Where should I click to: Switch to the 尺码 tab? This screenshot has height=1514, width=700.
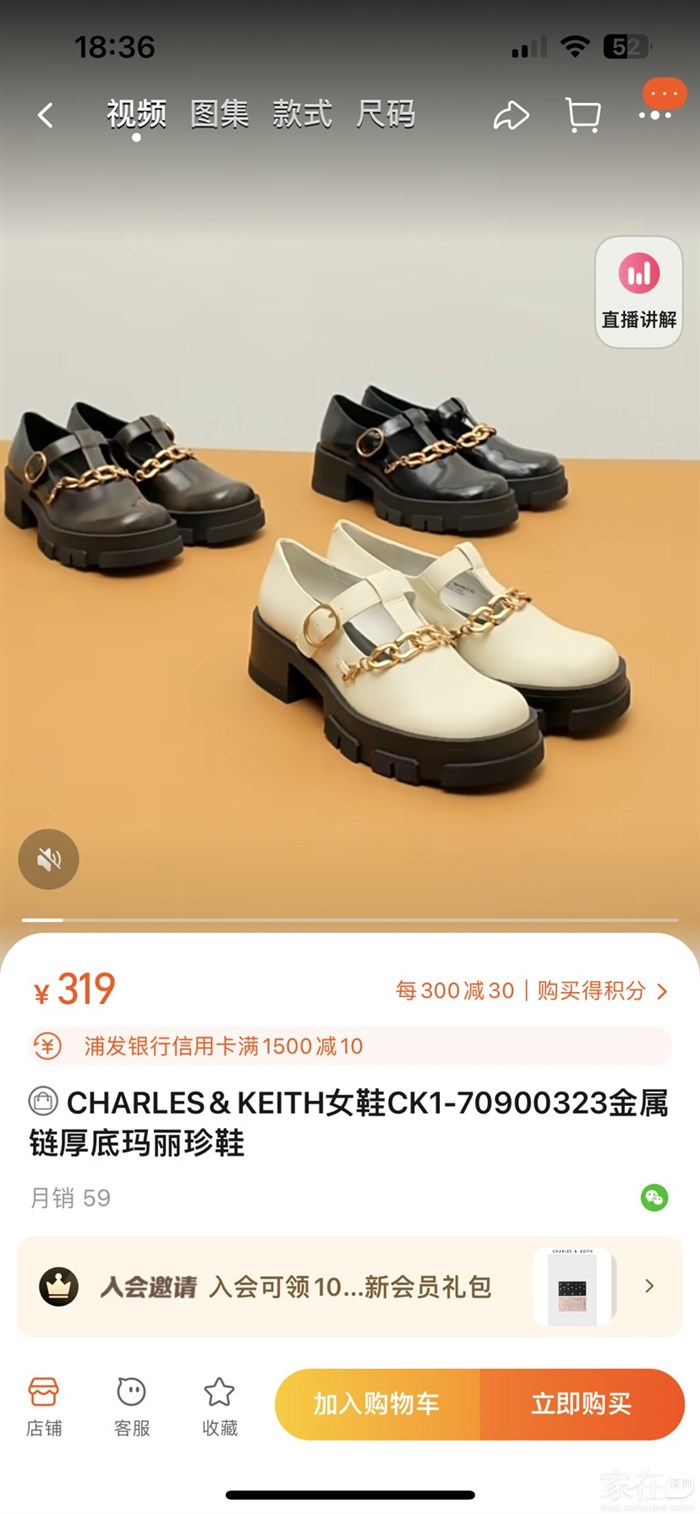385,115
